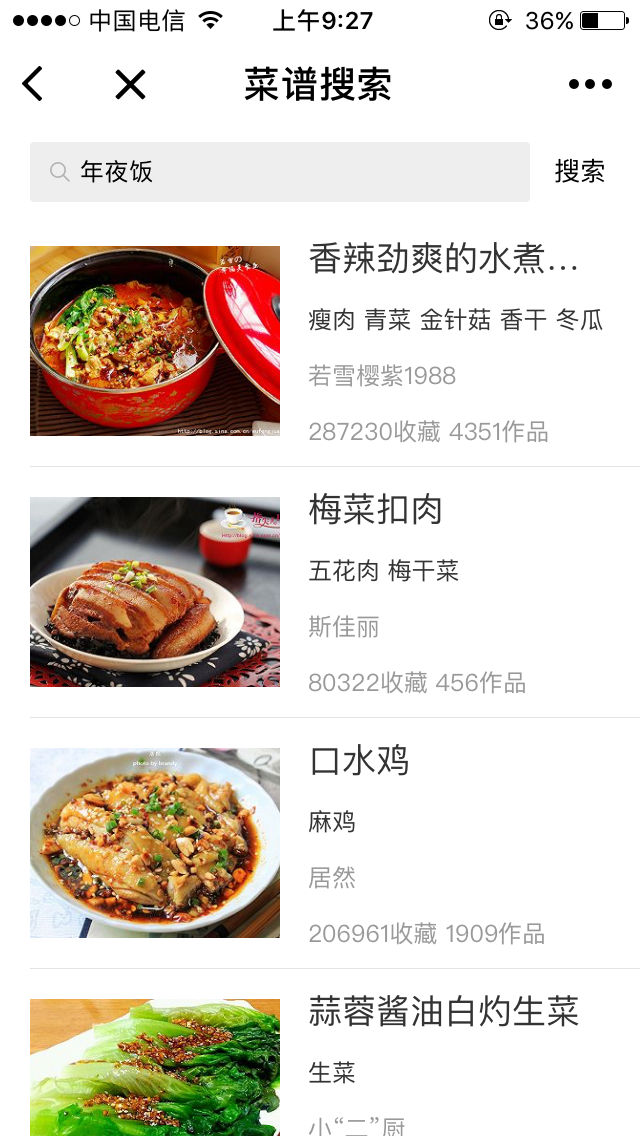Open the three-dot more menu
The width and height of the screenshot is (640, 1136).
click(590, 85)
